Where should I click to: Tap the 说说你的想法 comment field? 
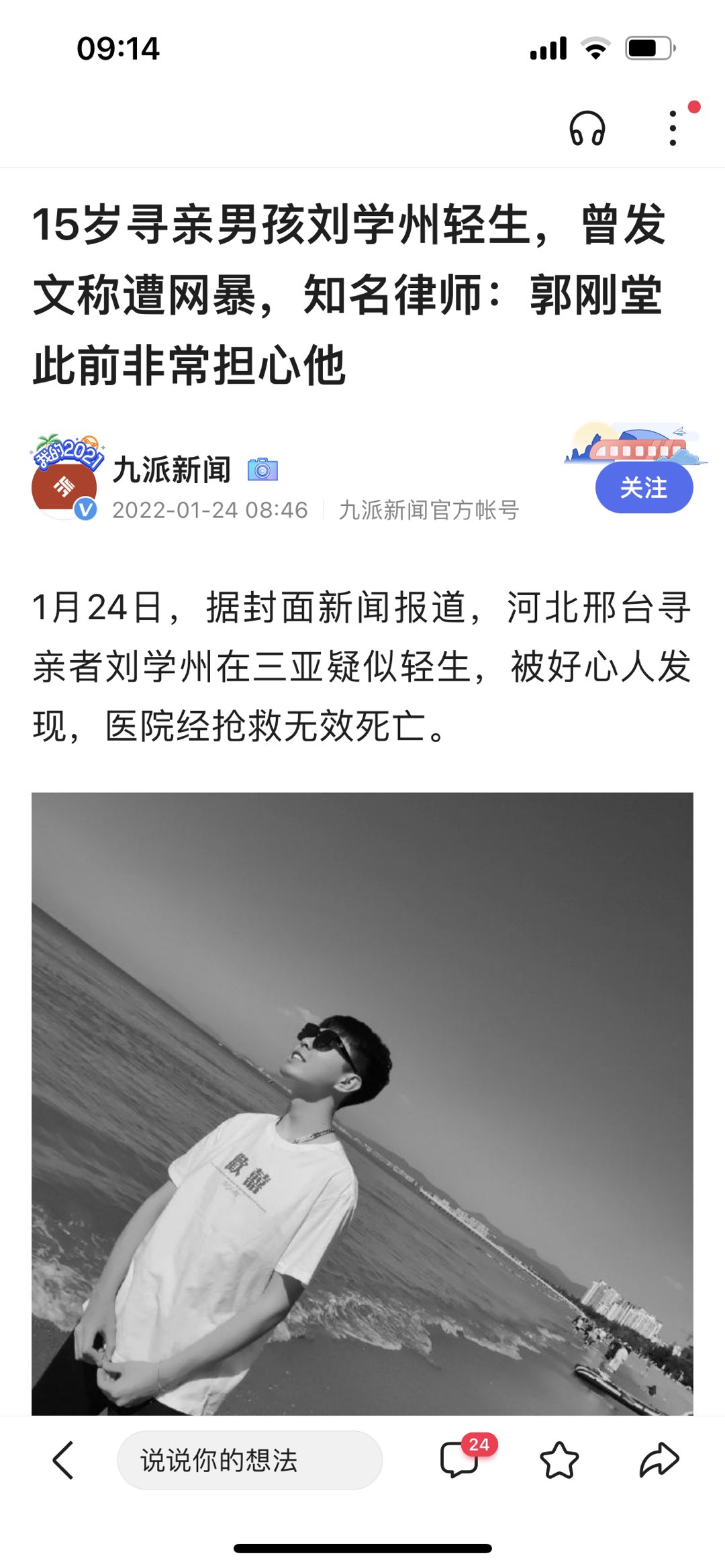coord(250,1460)
